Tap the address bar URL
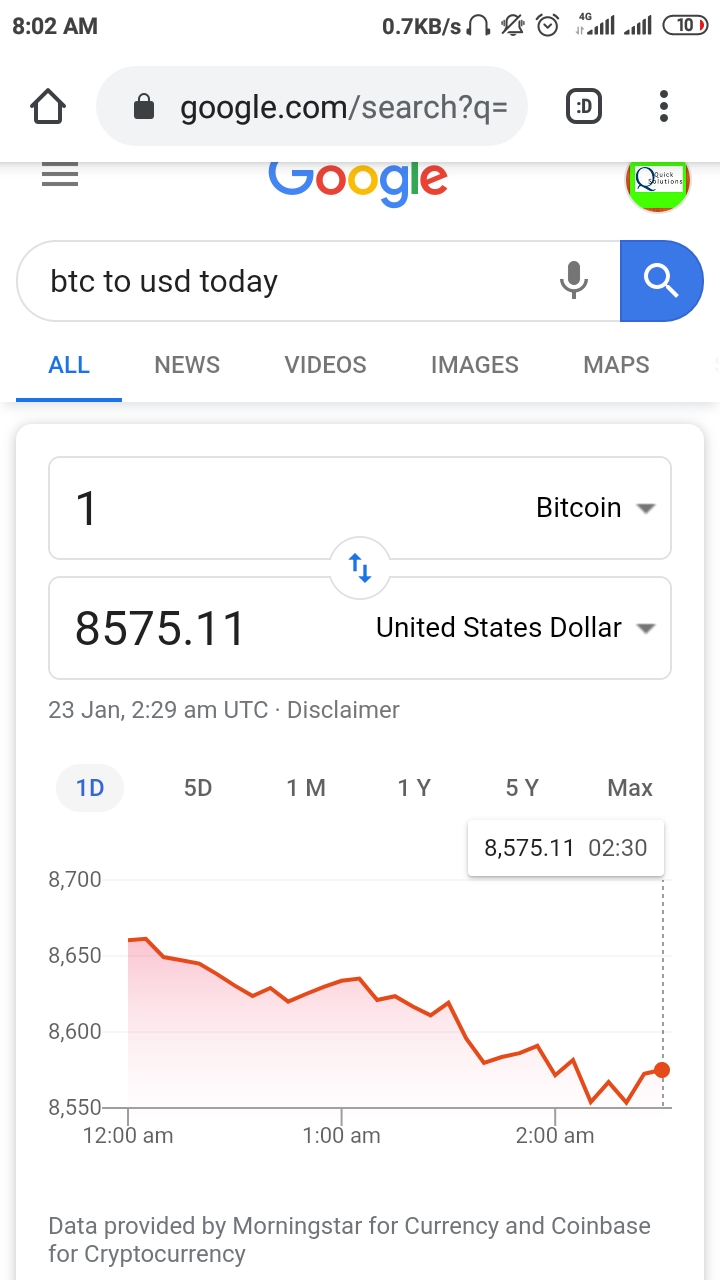Image resolution: width=720 pixels, height=1280 pixels. point(342,107)
